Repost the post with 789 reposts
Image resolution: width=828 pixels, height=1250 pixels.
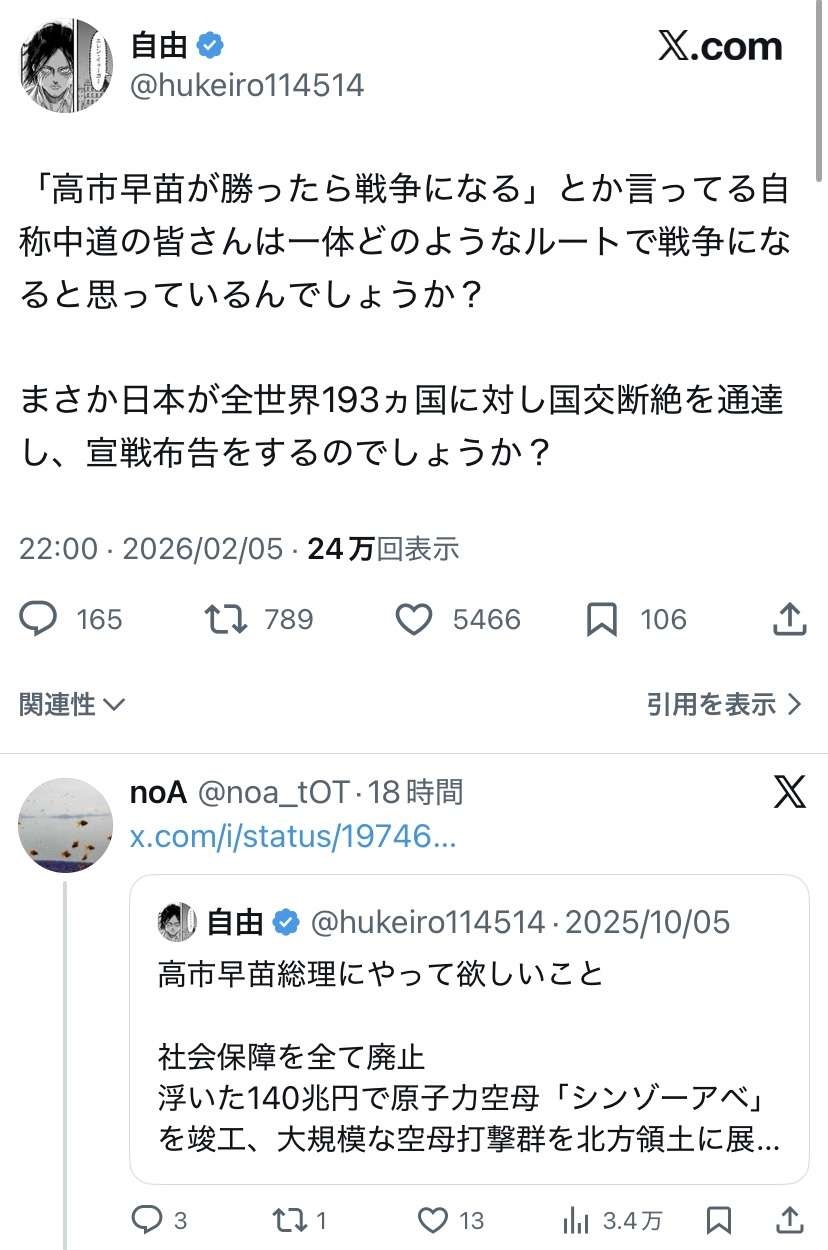pos(225,620)
